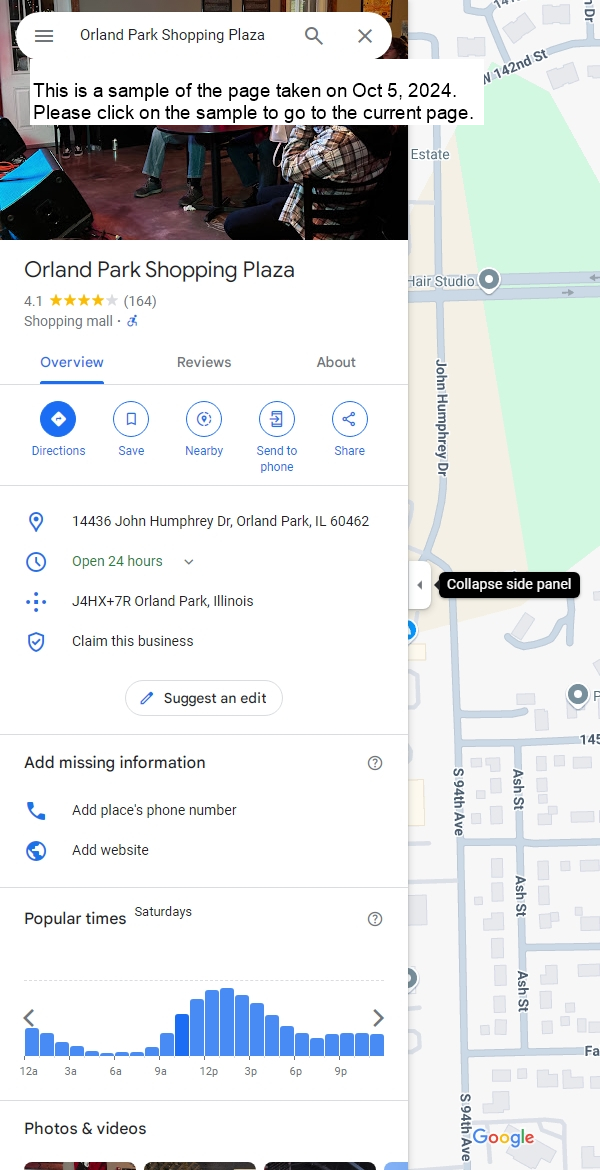Claim this business

pos(133,641)
